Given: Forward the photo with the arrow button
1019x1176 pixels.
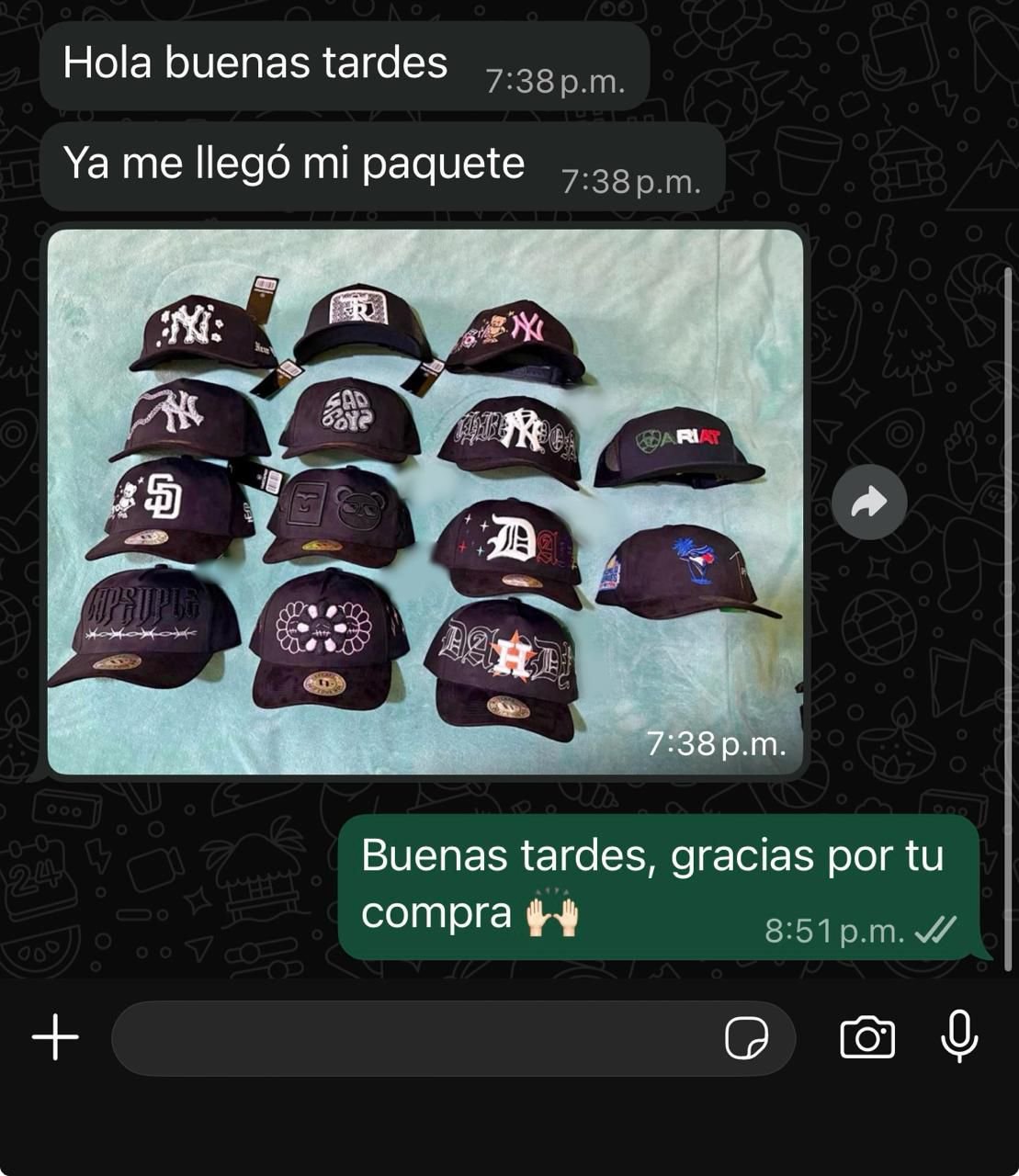Looking at the screenshot, I should point(868,502).
